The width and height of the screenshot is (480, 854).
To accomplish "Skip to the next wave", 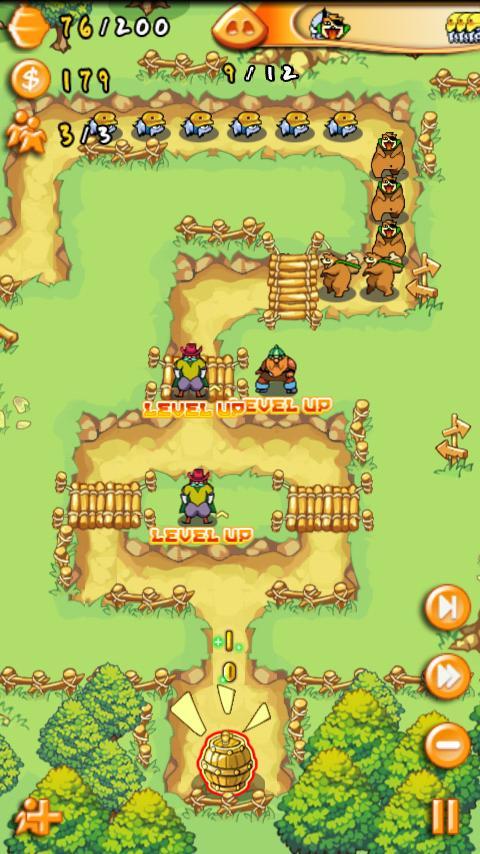I will (447, 607).
